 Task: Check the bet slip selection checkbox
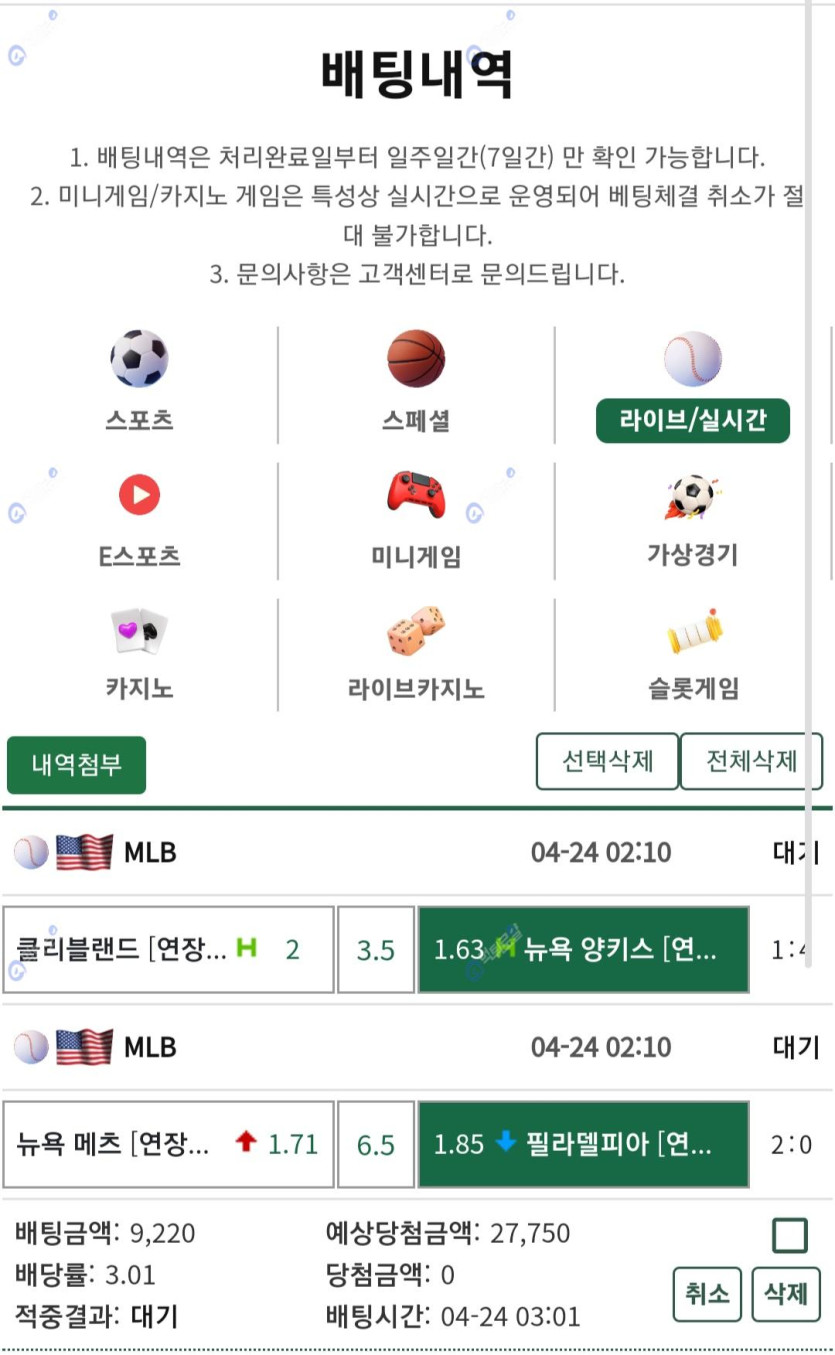789,1236
